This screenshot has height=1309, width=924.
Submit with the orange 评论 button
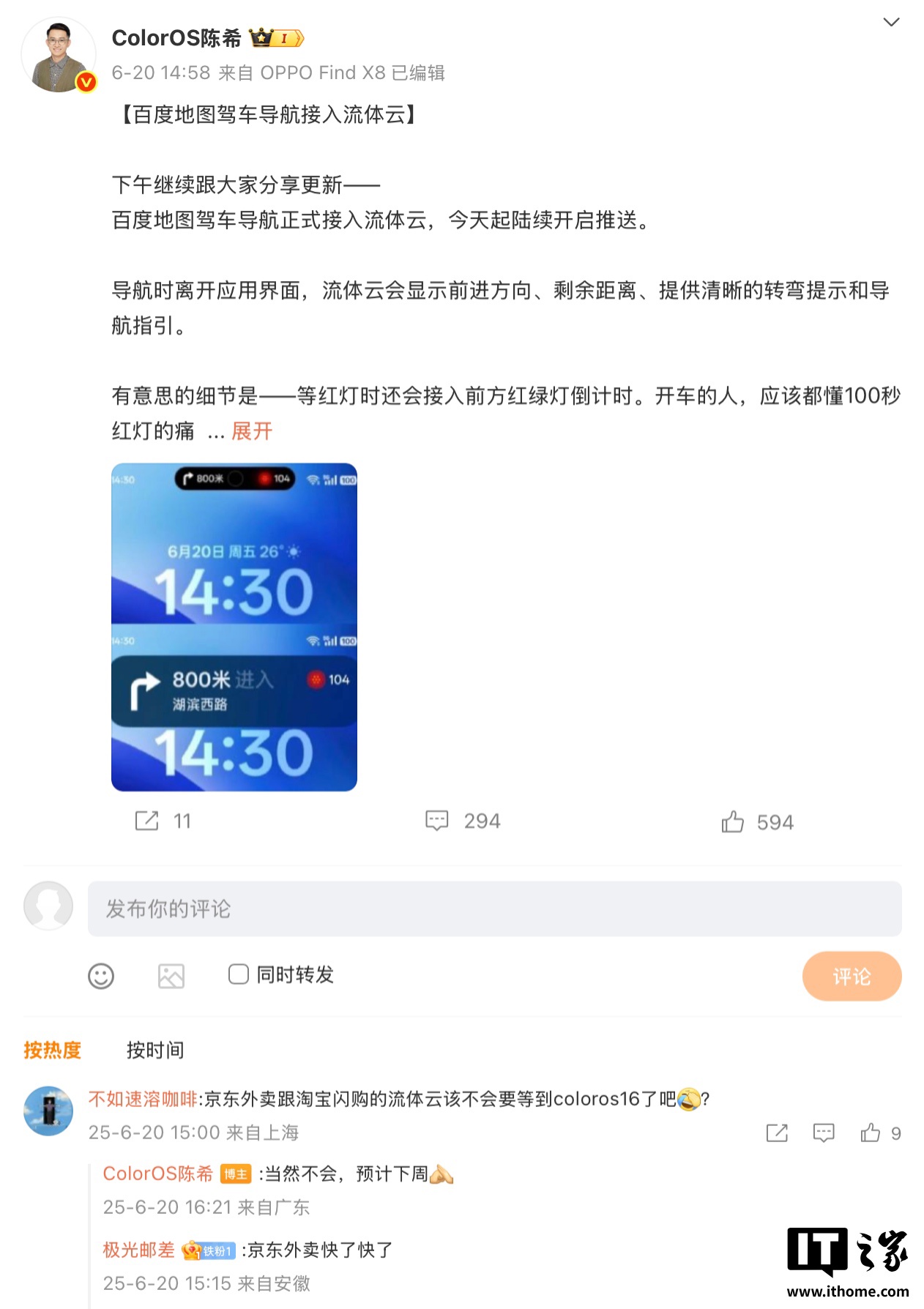tap(852, 976)
